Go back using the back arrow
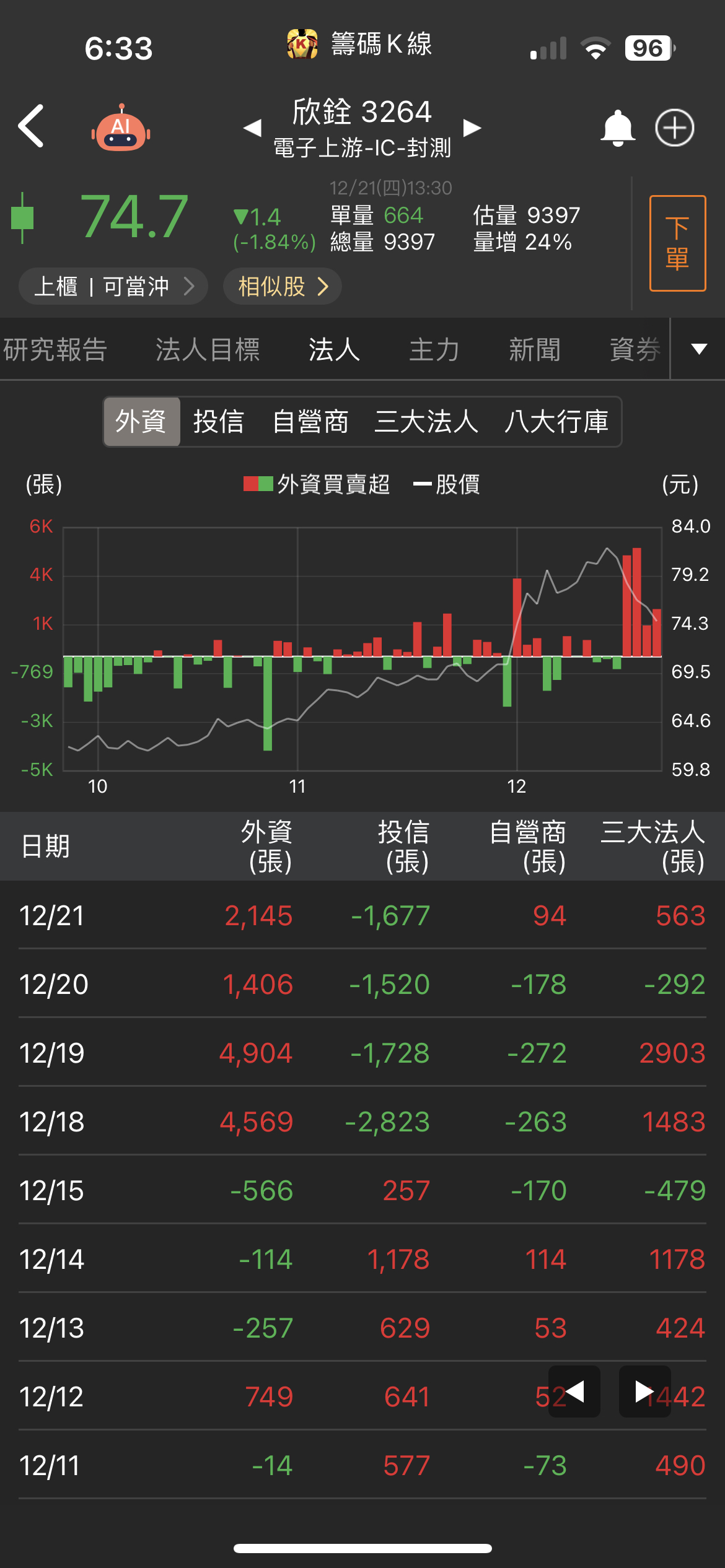Screen dimensions: 725x1568 [32, 127]
